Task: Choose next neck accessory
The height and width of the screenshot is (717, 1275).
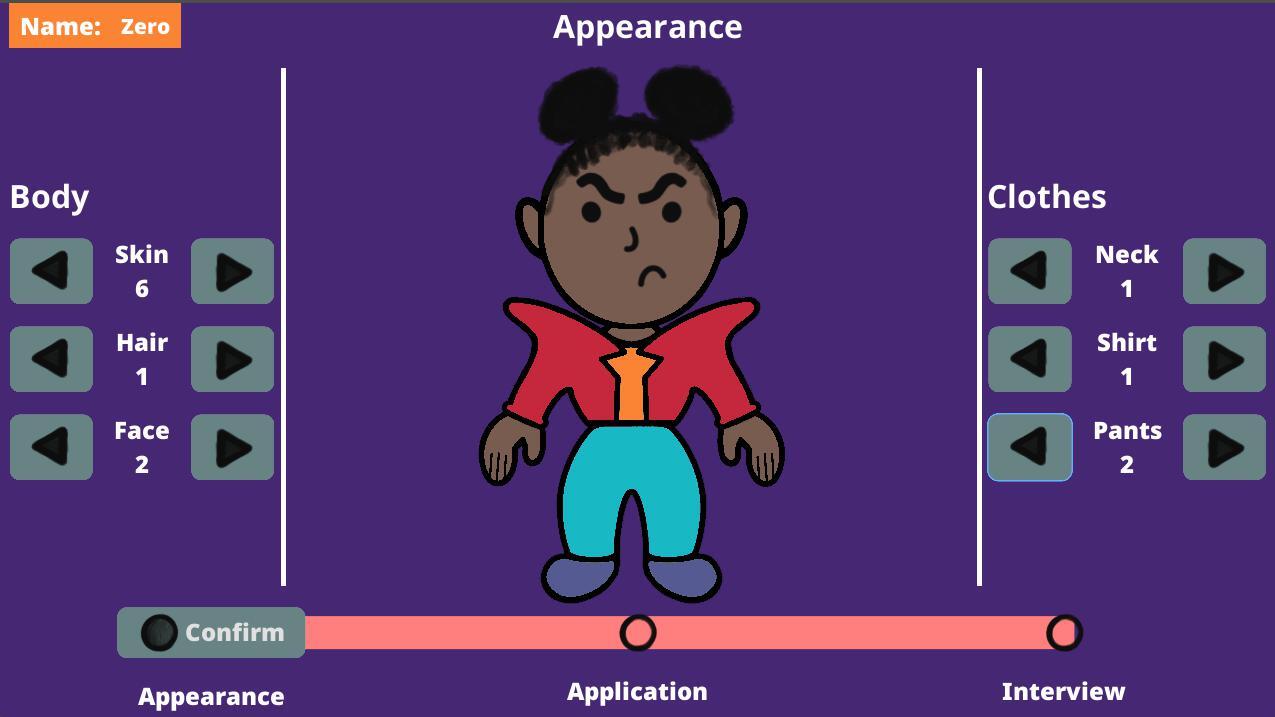Action: click(x=1224, y=271)
